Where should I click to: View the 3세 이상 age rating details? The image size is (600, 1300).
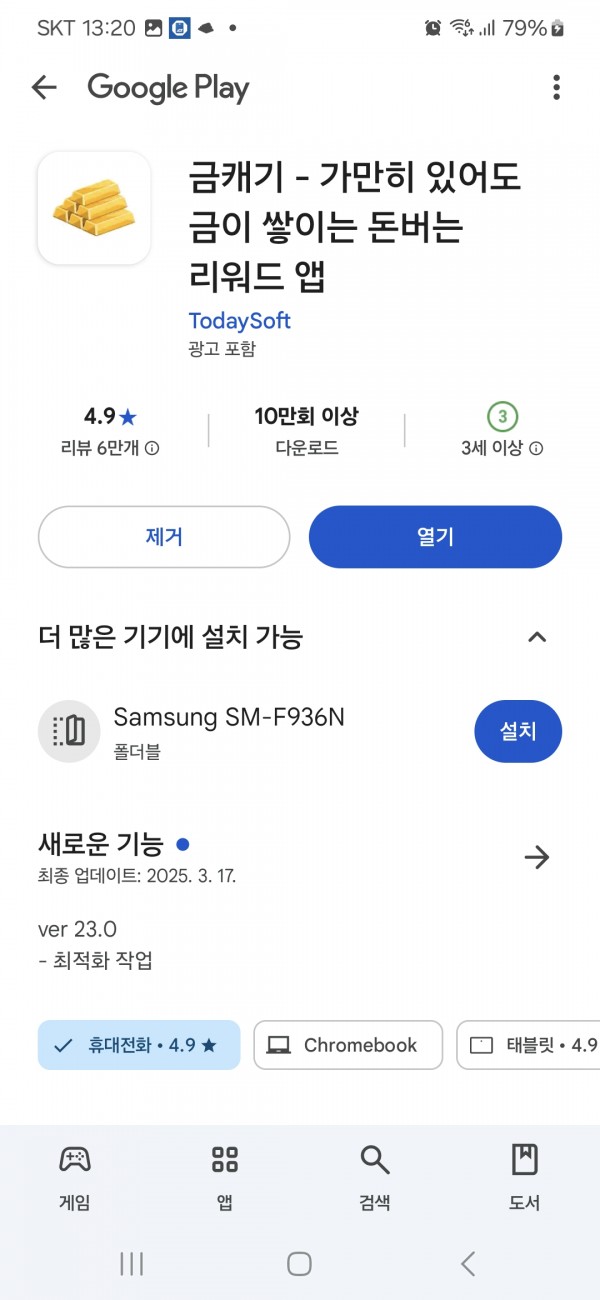tap(502, 431)
